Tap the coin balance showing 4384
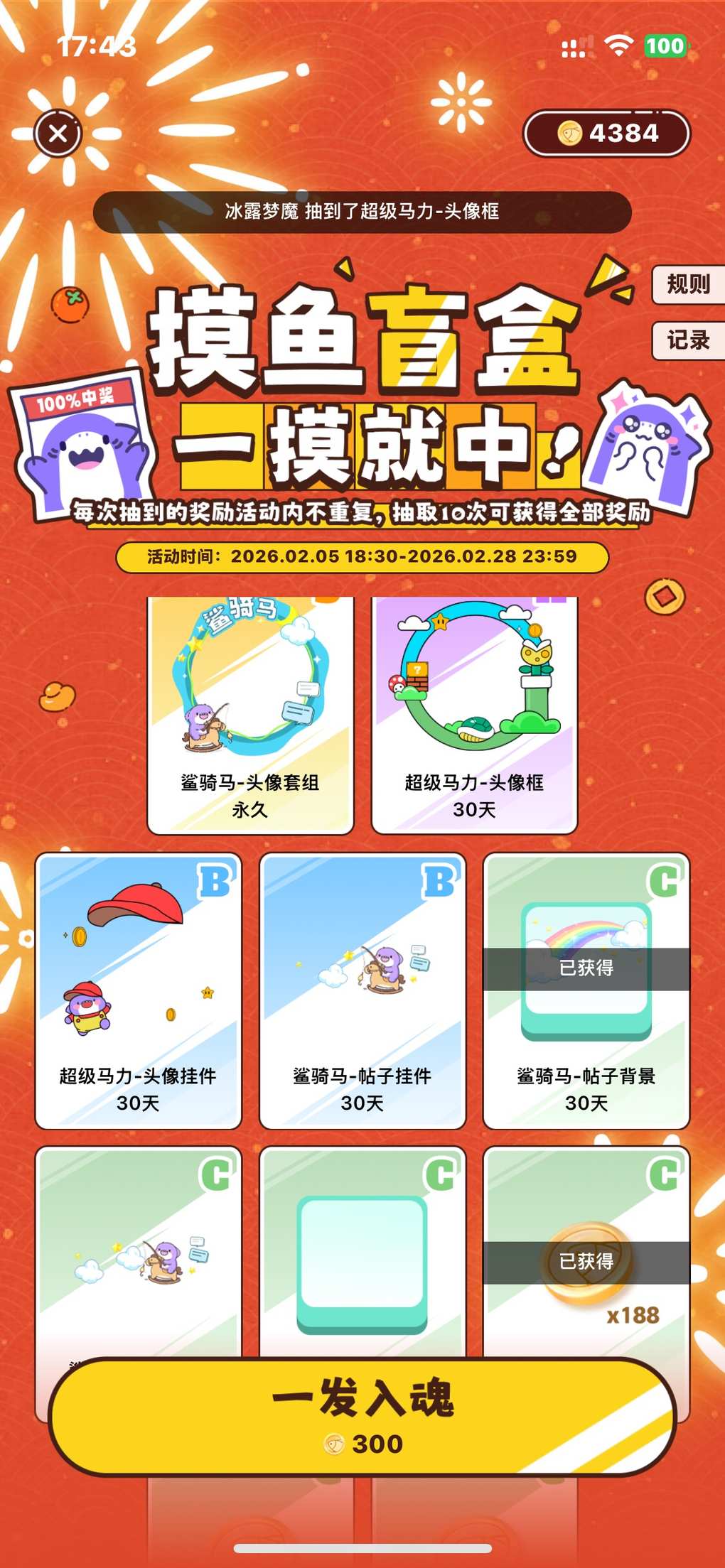The width and height of the screenshot is (725, 1568). pyautogui.click(x=607, y=133)
